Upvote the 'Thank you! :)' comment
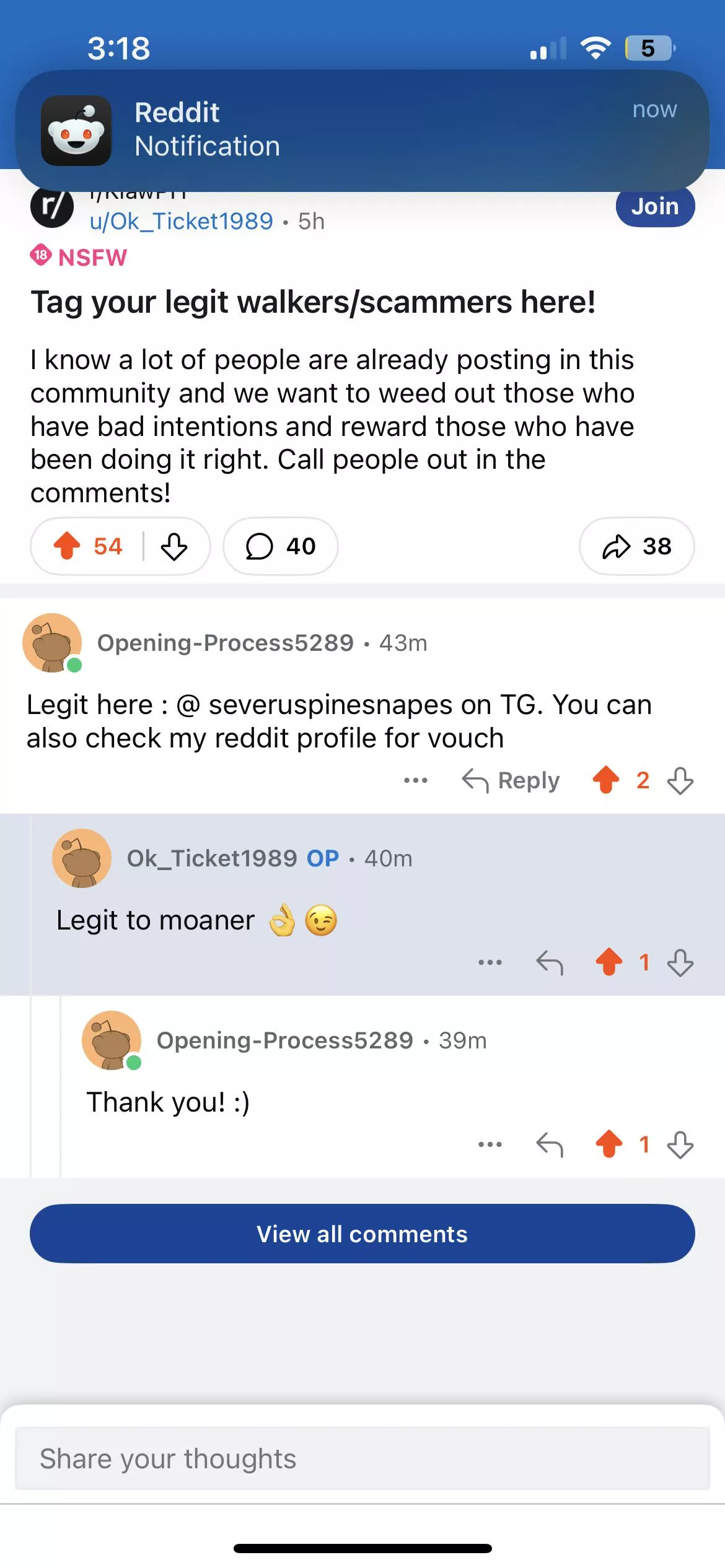 tap(609, 1144)
